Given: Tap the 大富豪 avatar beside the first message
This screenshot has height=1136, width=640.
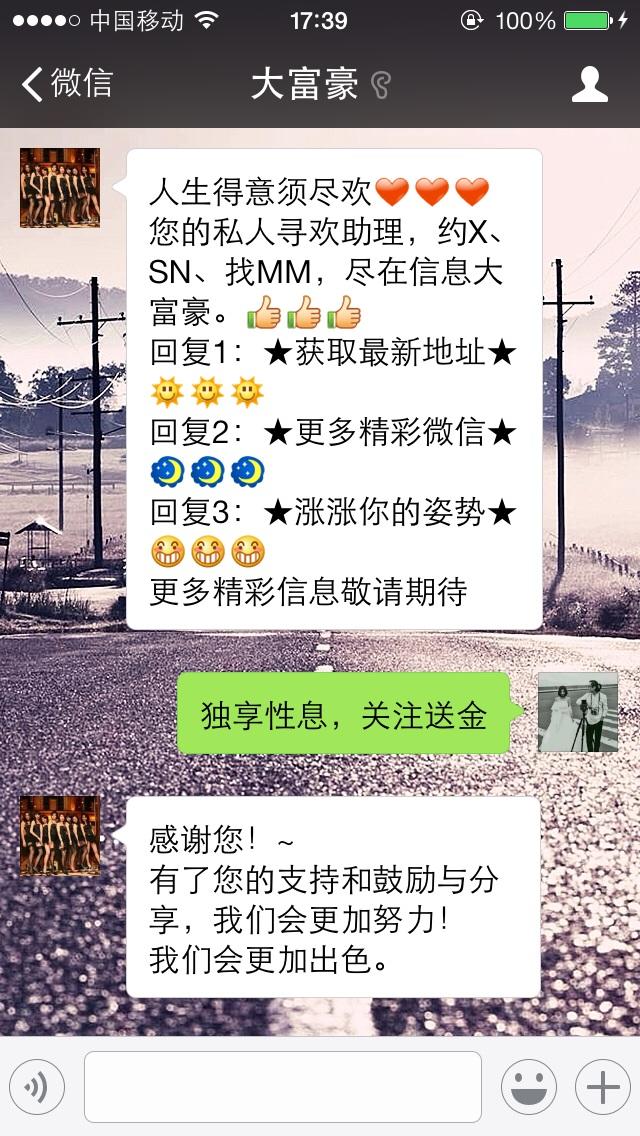Looking at the screenshot, I should pos(60,188).
